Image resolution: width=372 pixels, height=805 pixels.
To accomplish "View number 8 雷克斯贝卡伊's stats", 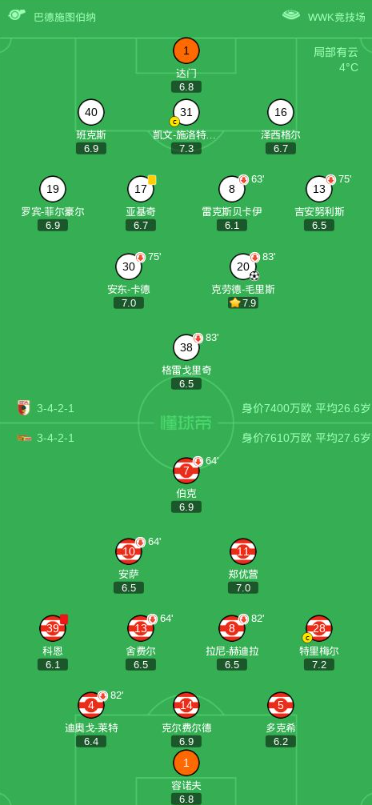I will click(232, 189).
